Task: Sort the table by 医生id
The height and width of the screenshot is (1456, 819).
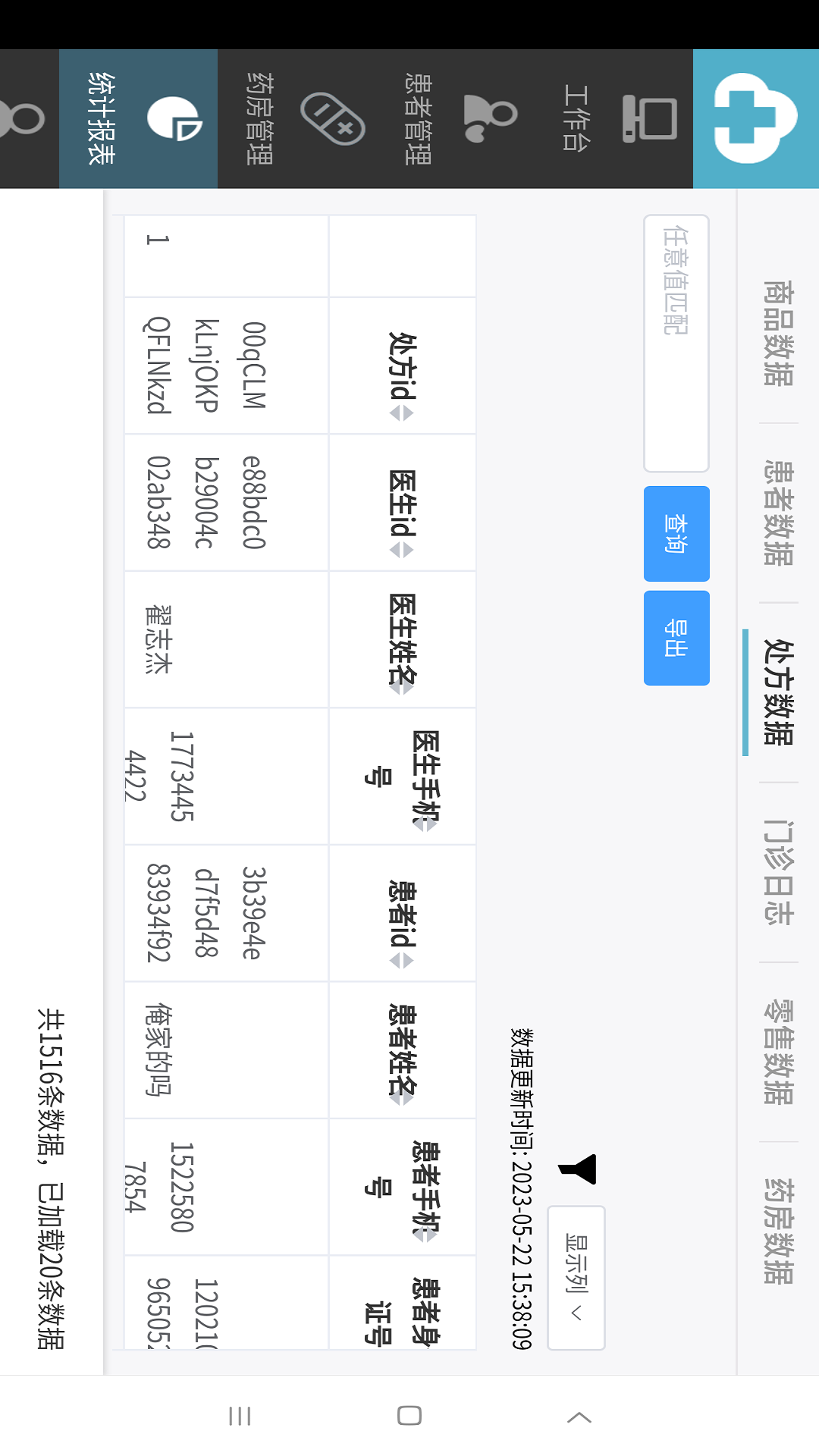Action: [401, 549]
